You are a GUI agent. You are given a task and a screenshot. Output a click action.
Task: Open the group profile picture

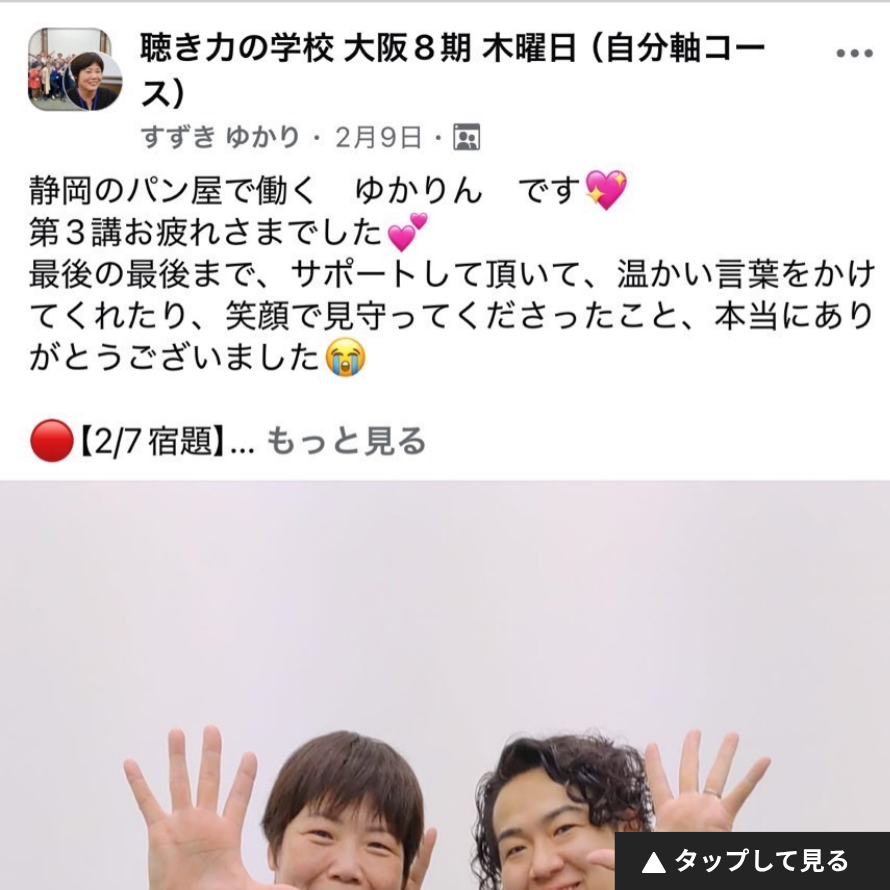(x=74, y=69)
